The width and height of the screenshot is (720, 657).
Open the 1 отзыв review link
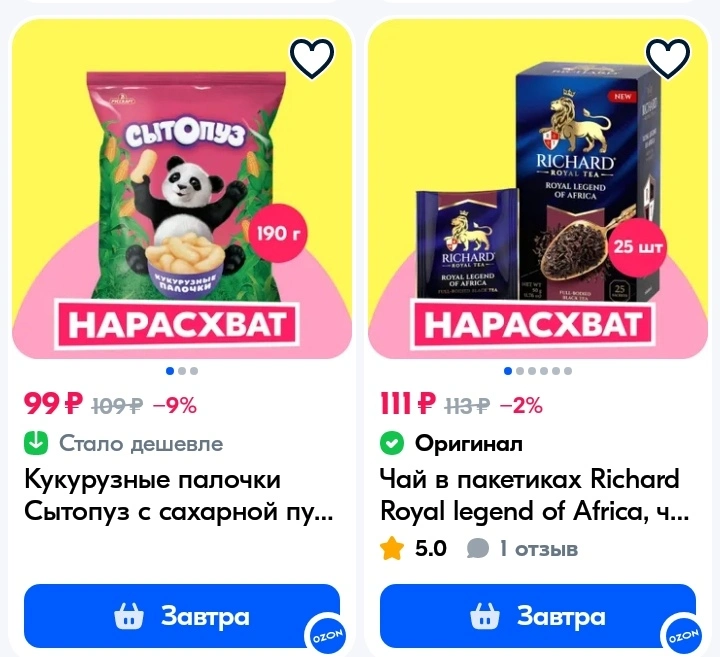523,549
